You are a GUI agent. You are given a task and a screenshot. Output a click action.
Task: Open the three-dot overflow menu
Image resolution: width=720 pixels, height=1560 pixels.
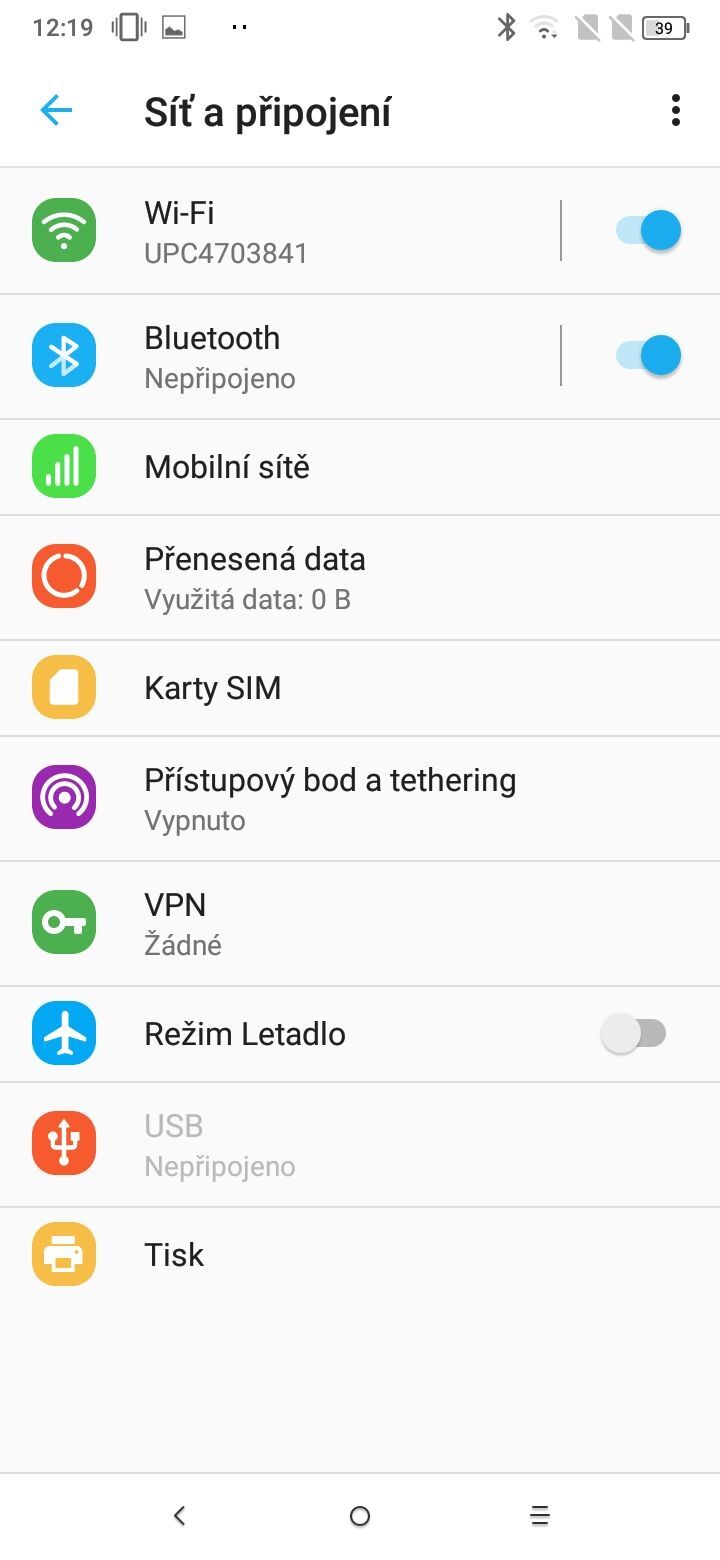676,111
